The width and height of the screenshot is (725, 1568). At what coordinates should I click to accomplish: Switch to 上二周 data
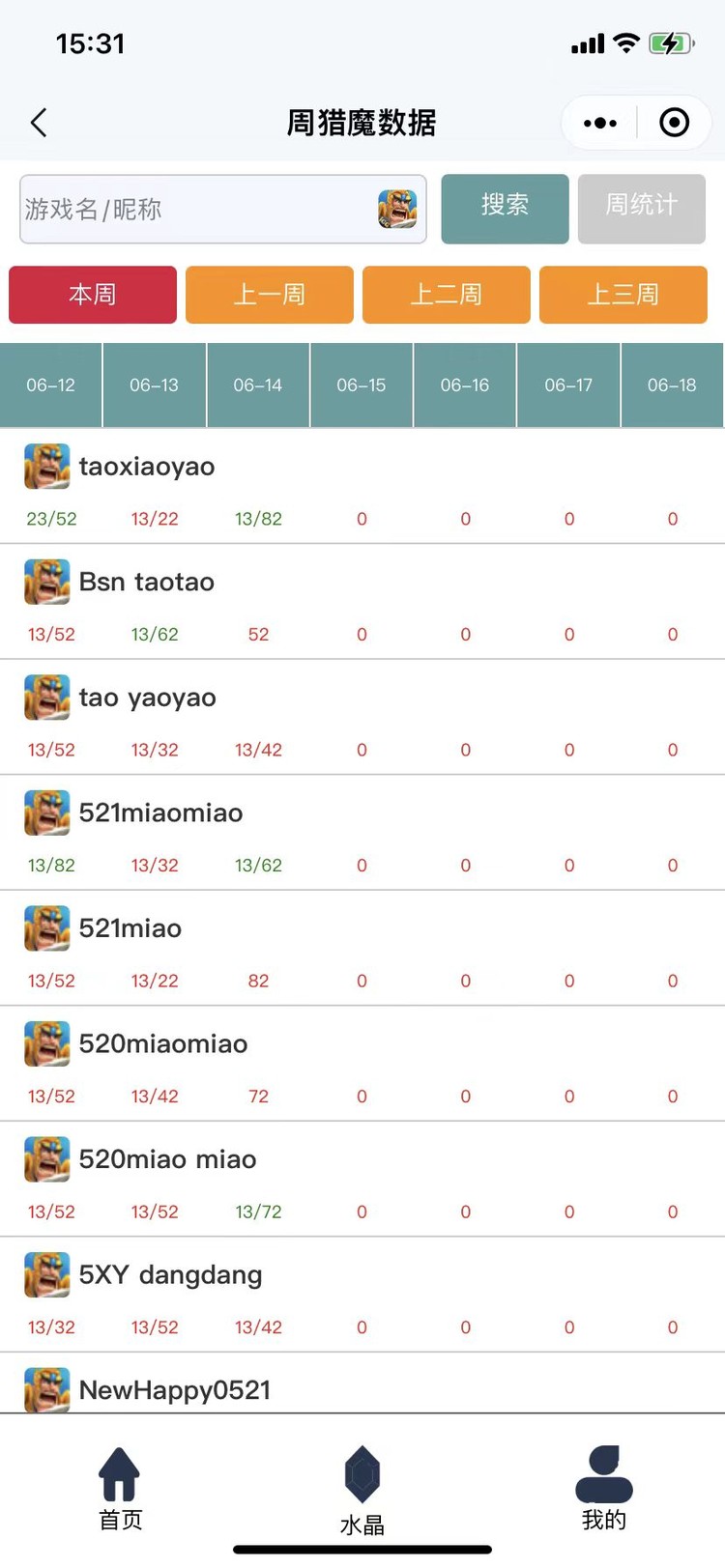(446, 295)
